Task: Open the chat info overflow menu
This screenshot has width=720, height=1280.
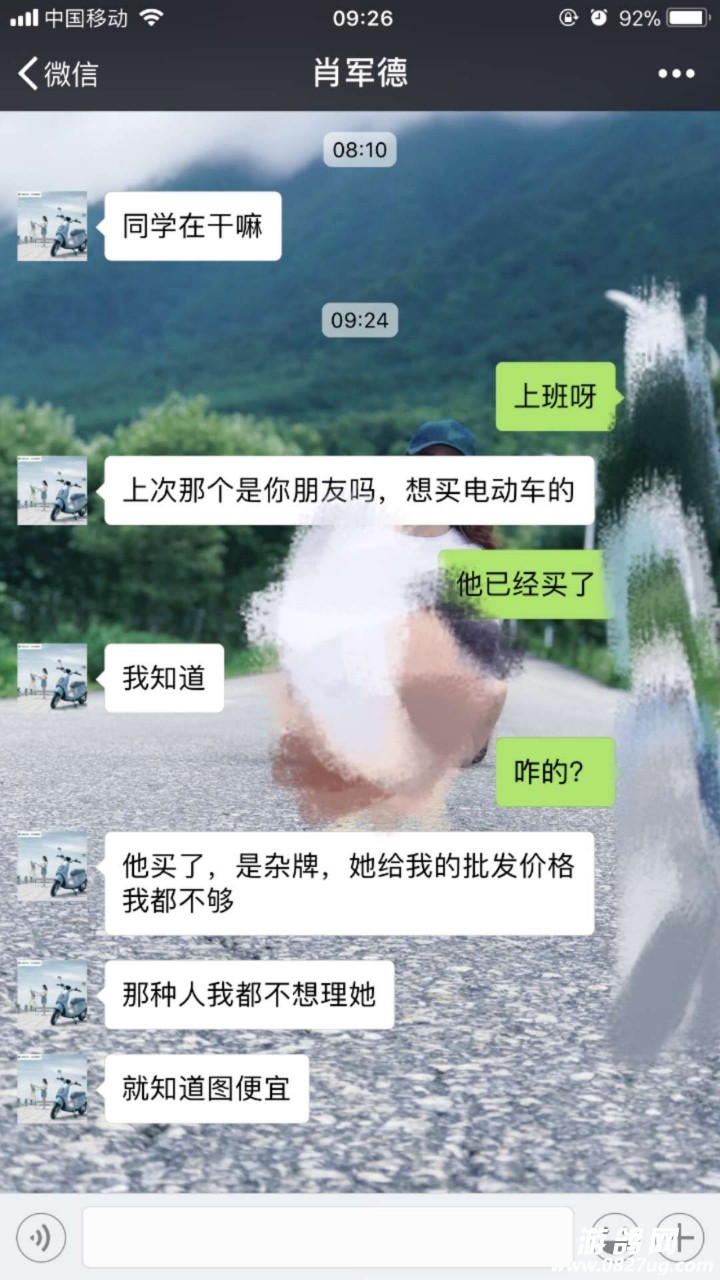Action: pyautogui.click(x=676, y=73)
